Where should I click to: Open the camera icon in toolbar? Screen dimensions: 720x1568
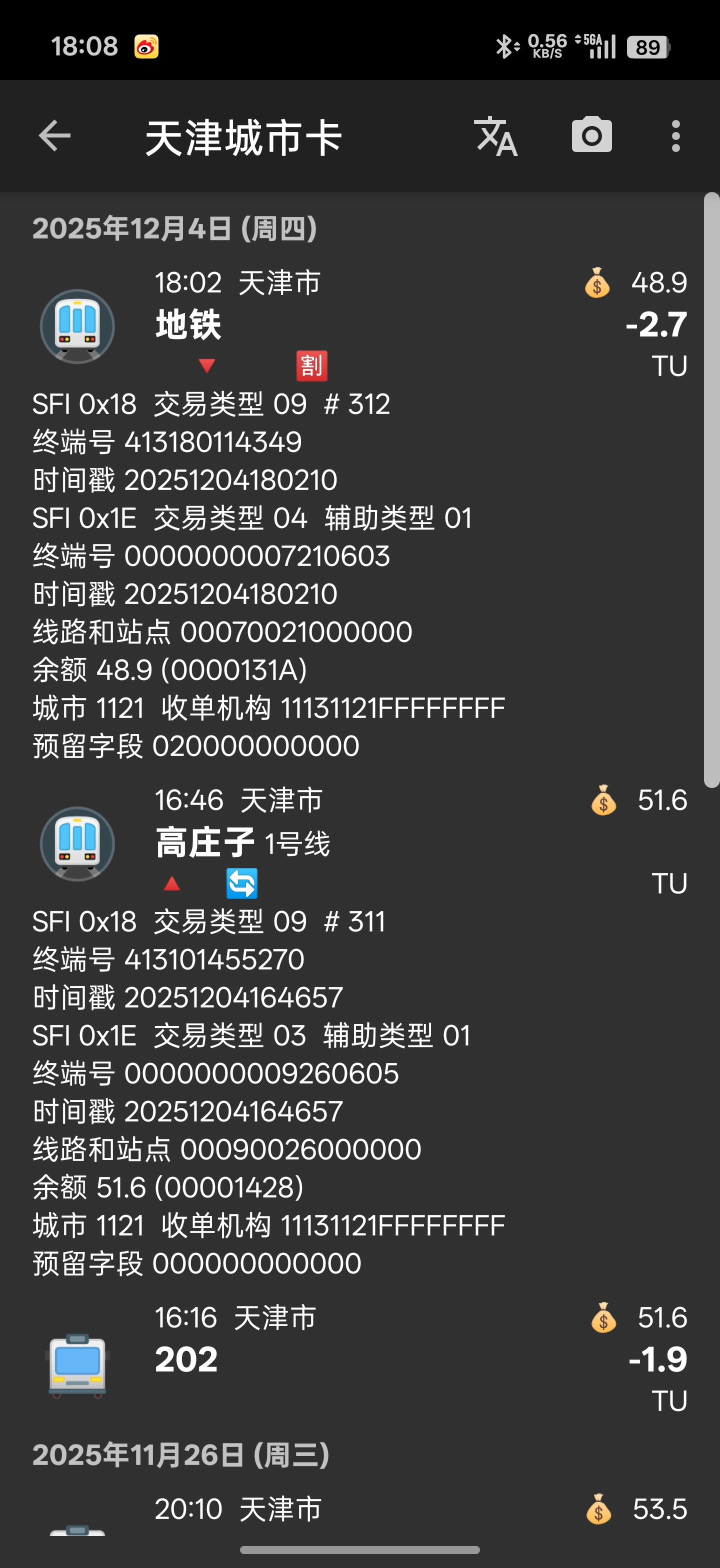[x=591, y=135]
